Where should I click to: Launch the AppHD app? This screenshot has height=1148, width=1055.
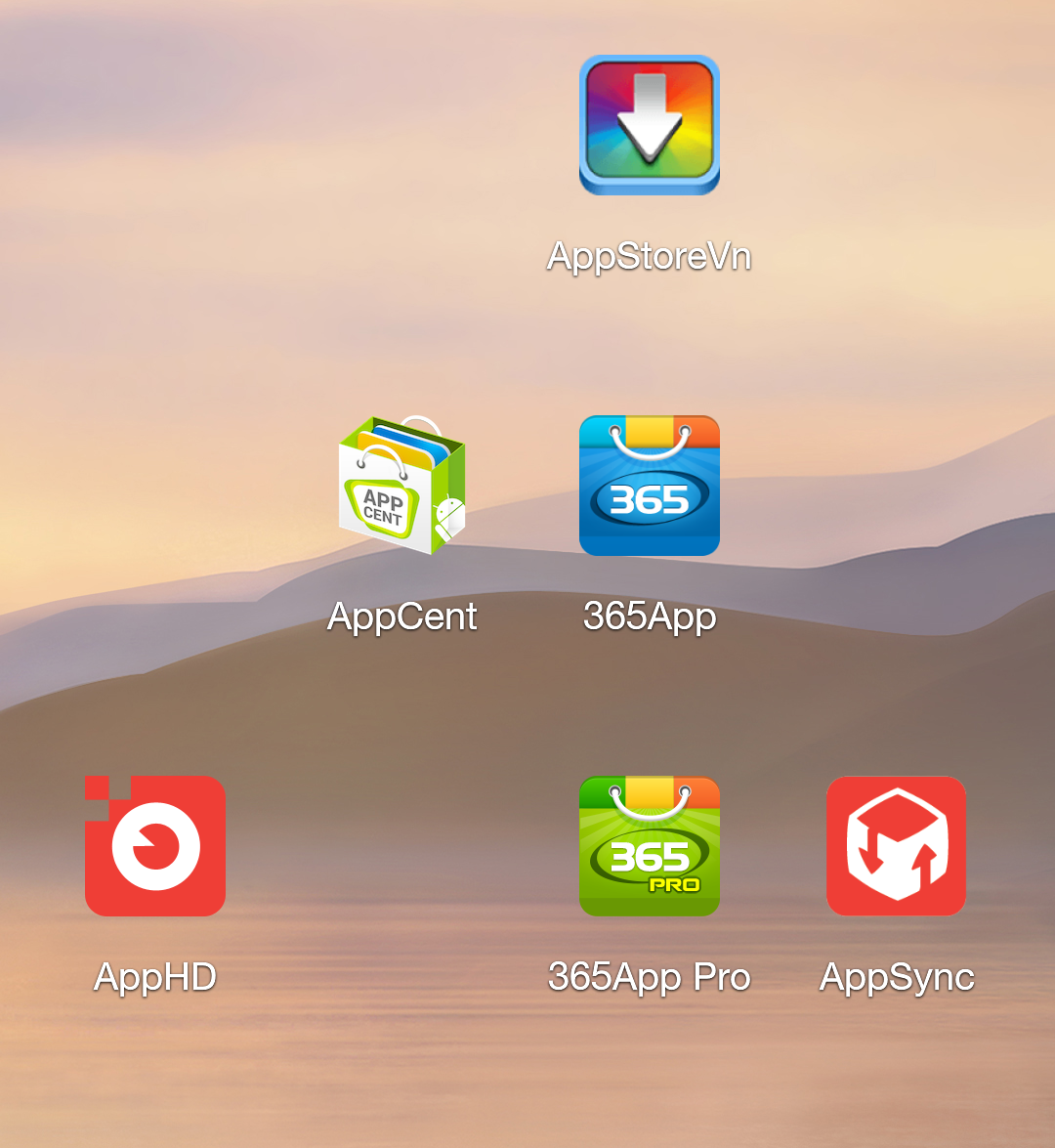click(155, 846)
